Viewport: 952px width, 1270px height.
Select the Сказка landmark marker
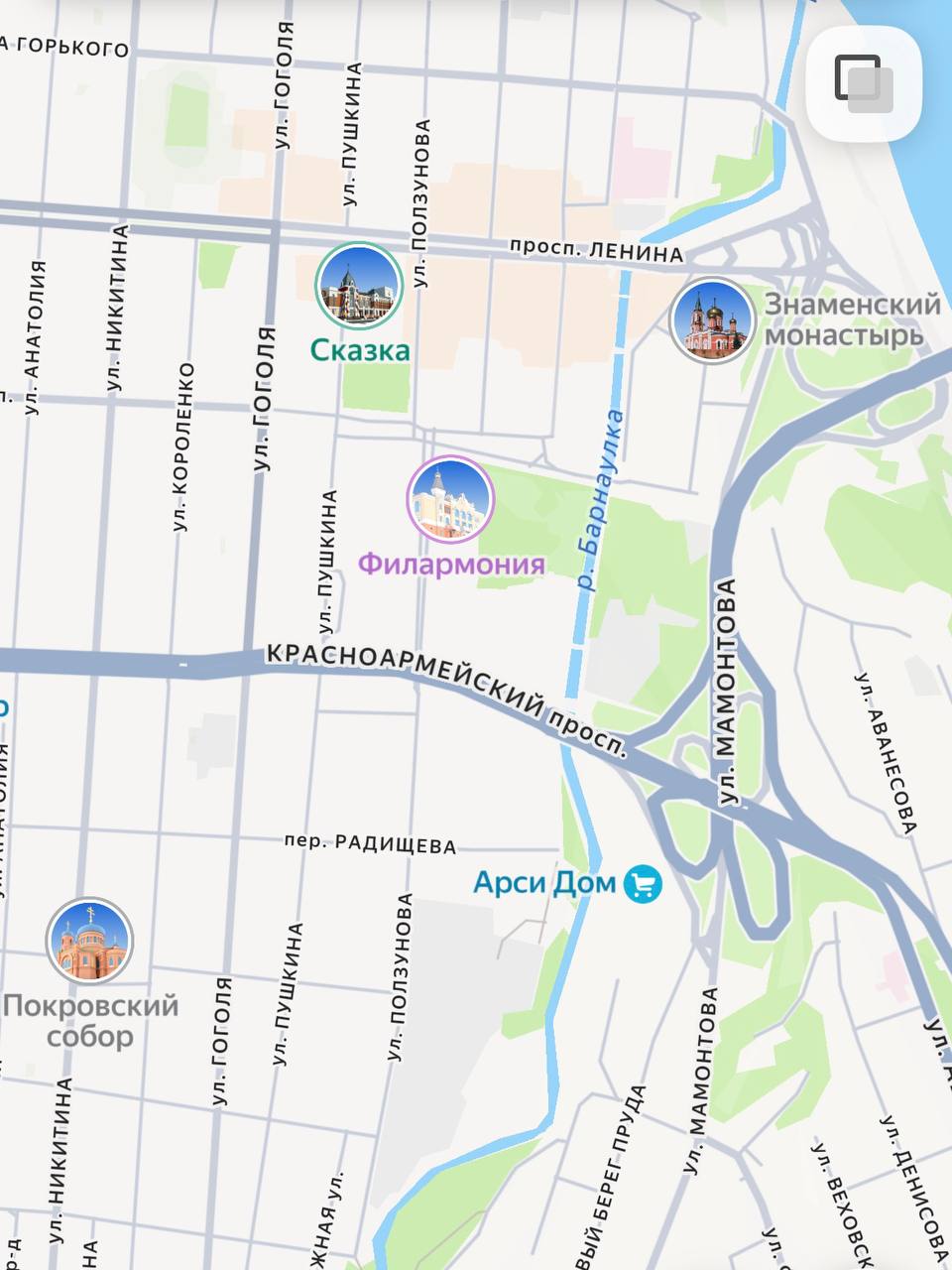359,287
